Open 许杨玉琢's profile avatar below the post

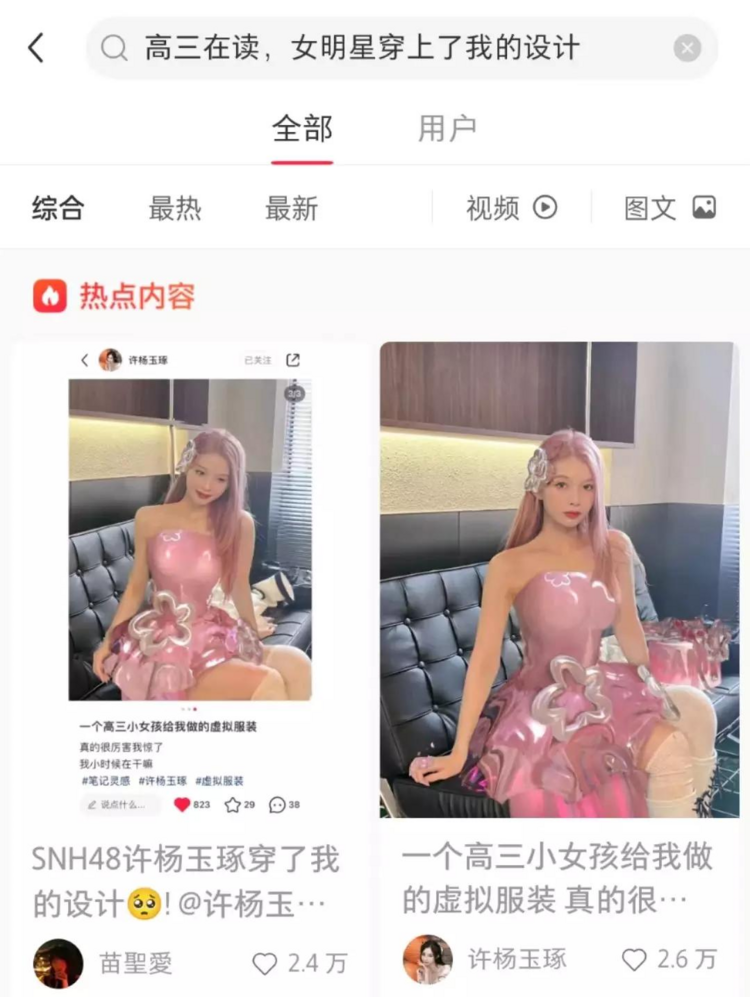tap(428, 960)
